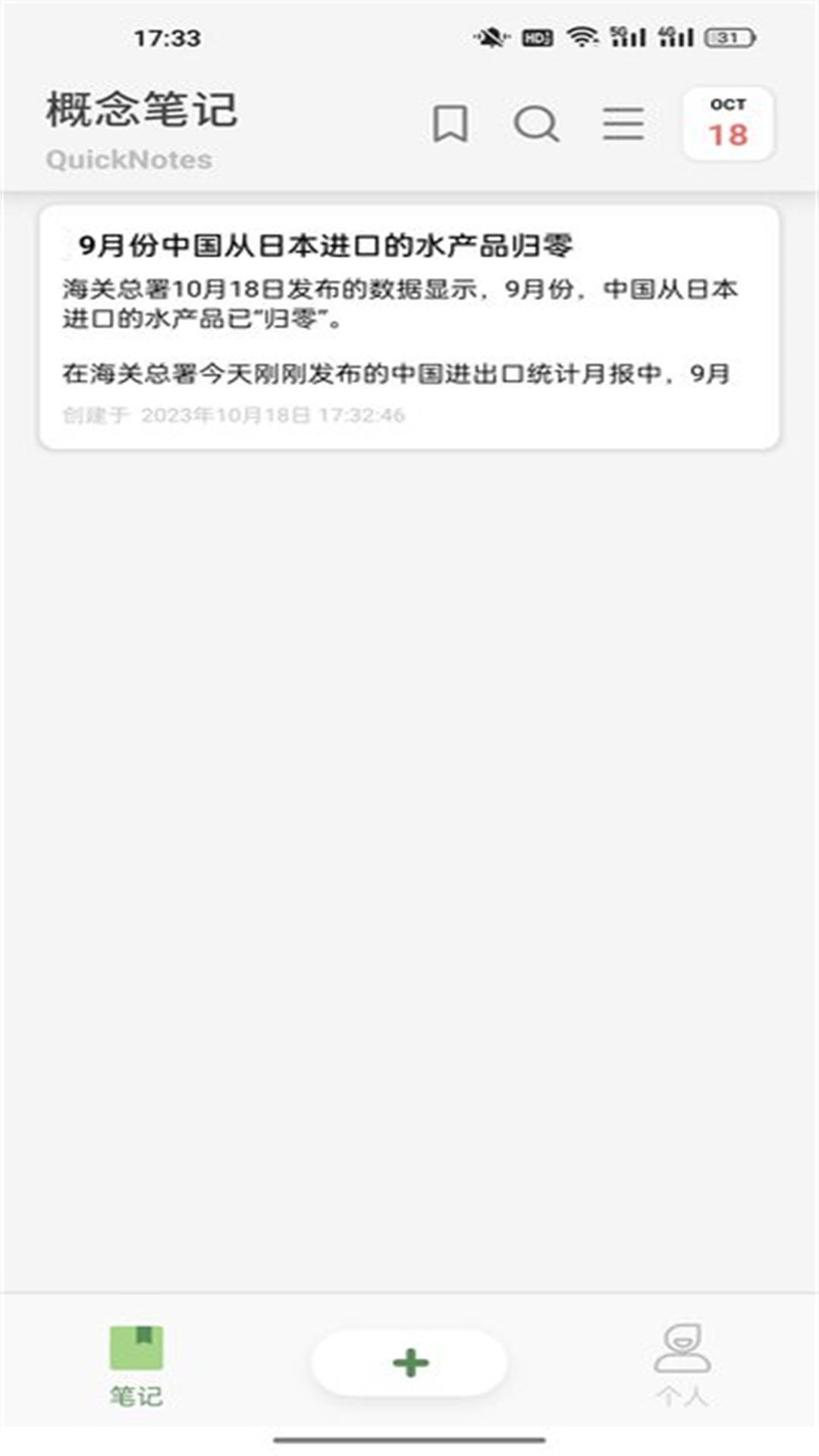Tap the QuickNotes subtitle text
Image resolution: width=819 pixels, height=1456 pixels.
(129, 158)
